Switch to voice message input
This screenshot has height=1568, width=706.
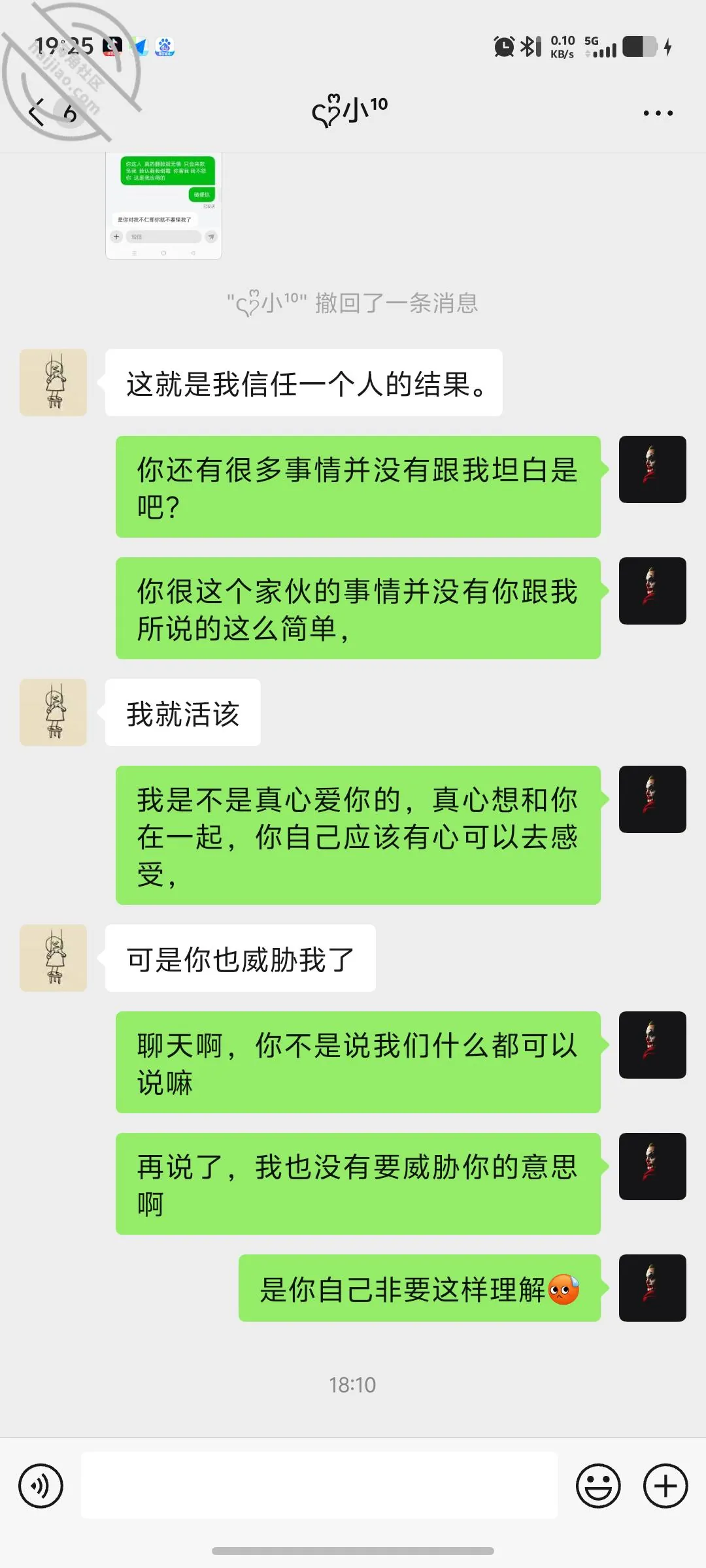click(41, 1486)
